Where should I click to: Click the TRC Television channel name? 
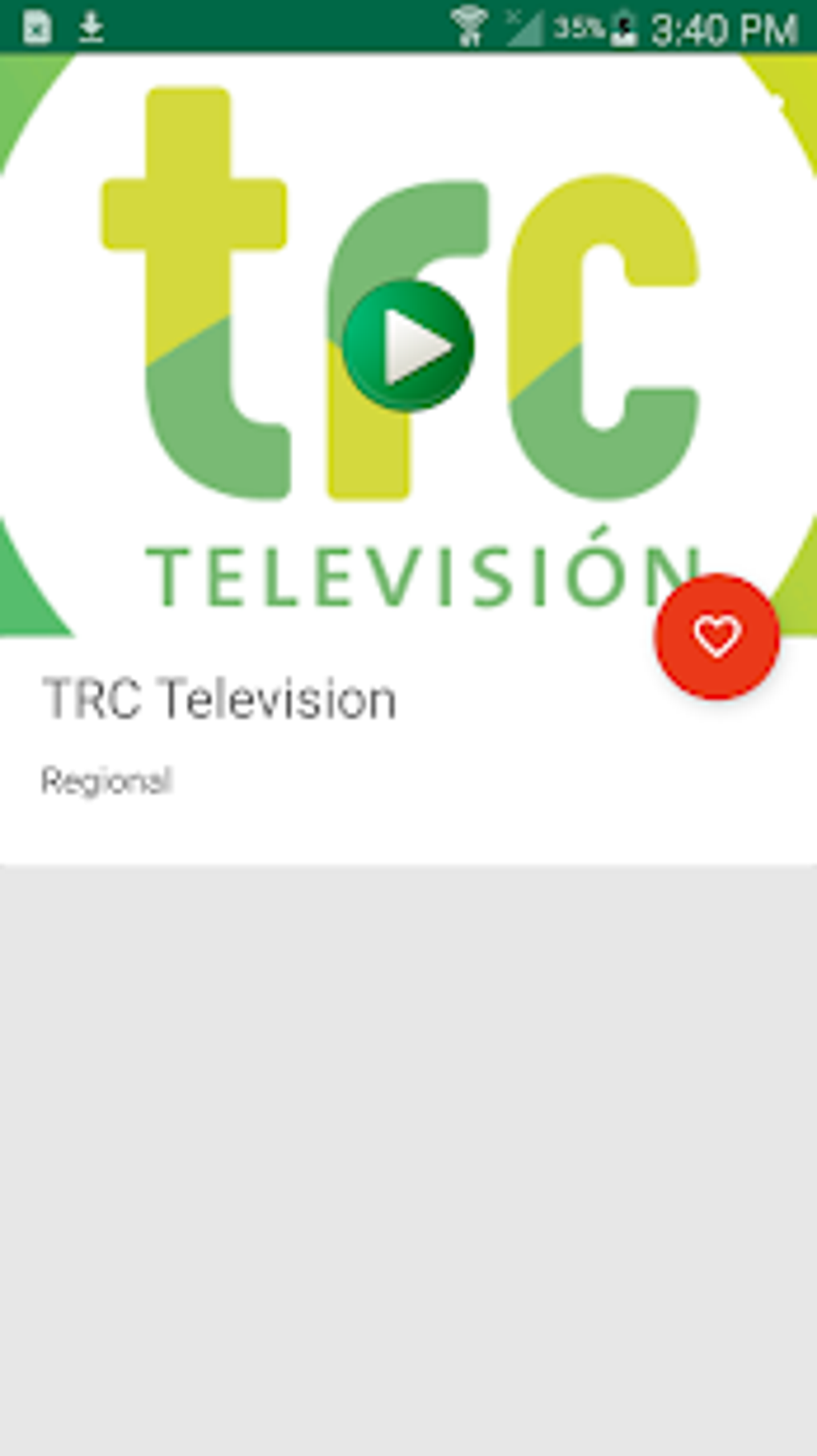pos(219,698)
